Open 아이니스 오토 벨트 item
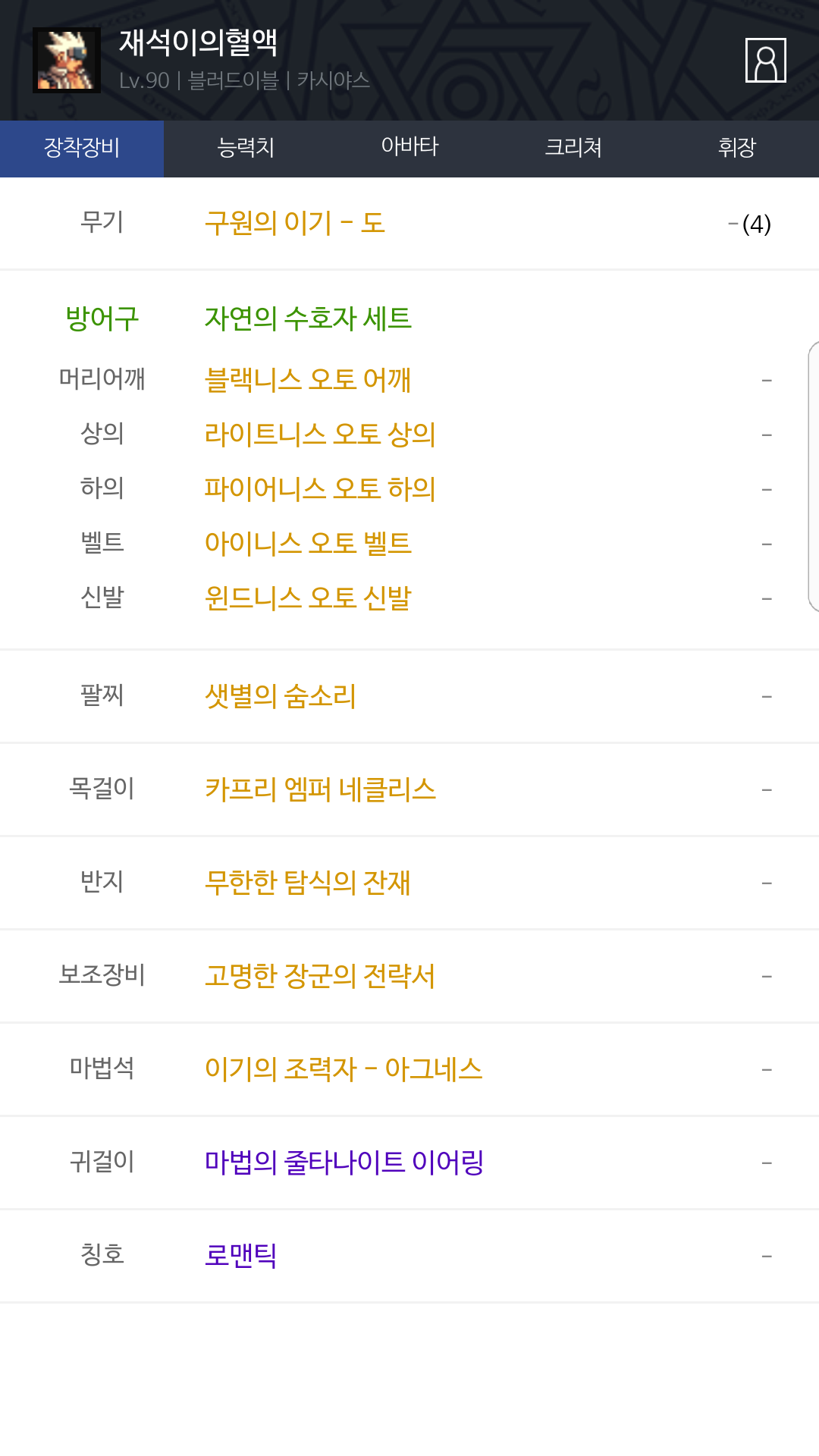Image resolution: width=819 pixels, height=1456 pixels. pyautogui.click(x=308, y=543)
